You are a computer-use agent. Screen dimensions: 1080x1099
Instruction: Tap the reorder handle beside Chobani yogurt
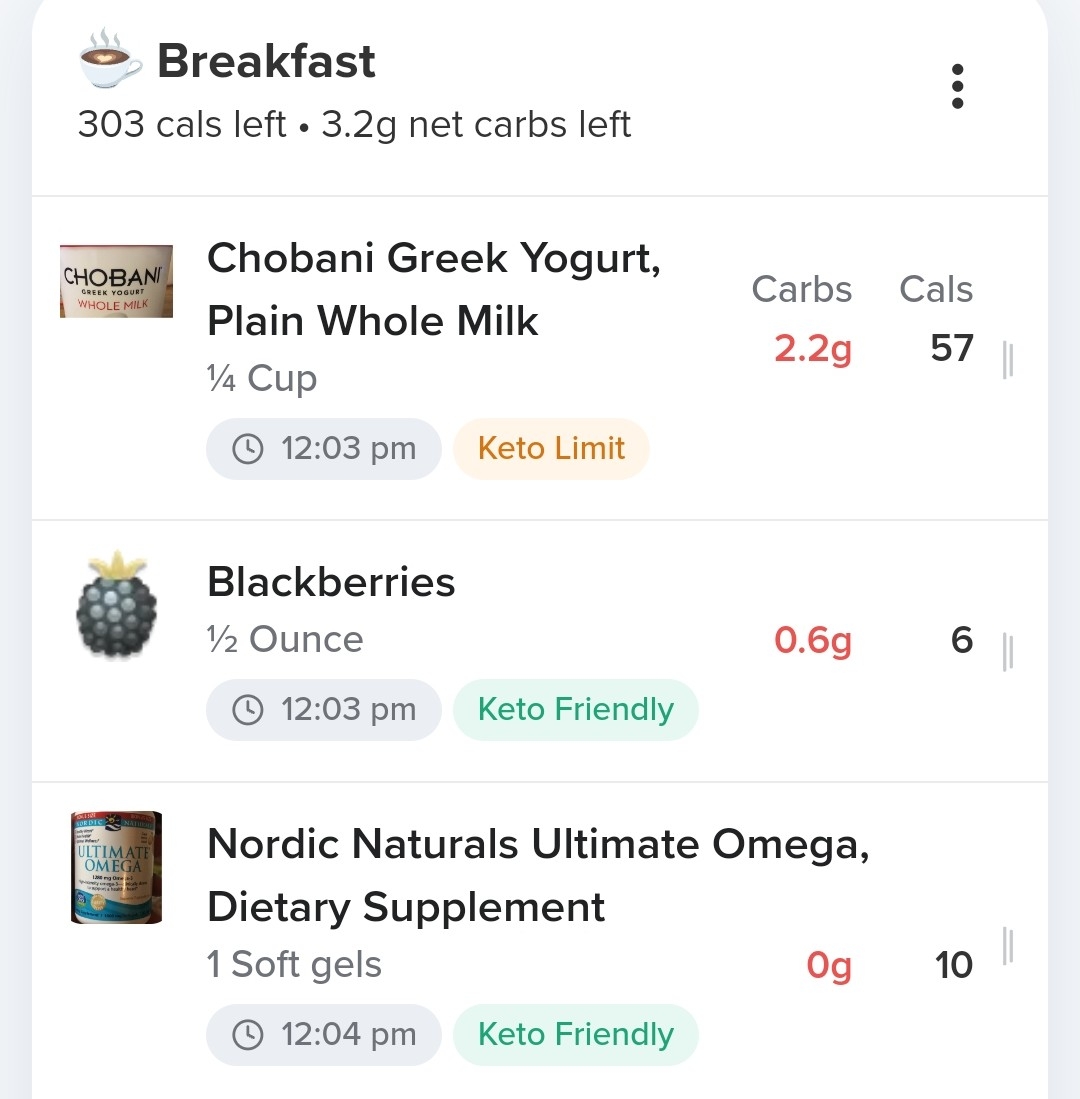point(1008,360)
